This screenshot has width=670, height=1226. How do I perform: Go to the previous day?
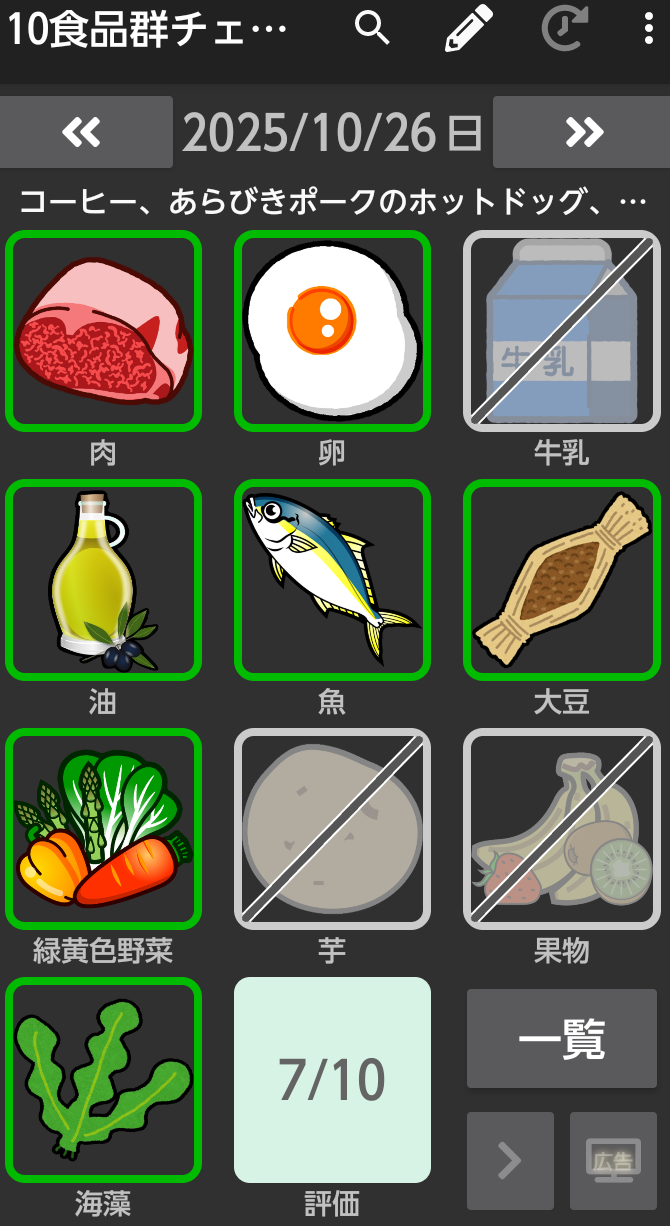pyautogui.click(x=86, y=132)
